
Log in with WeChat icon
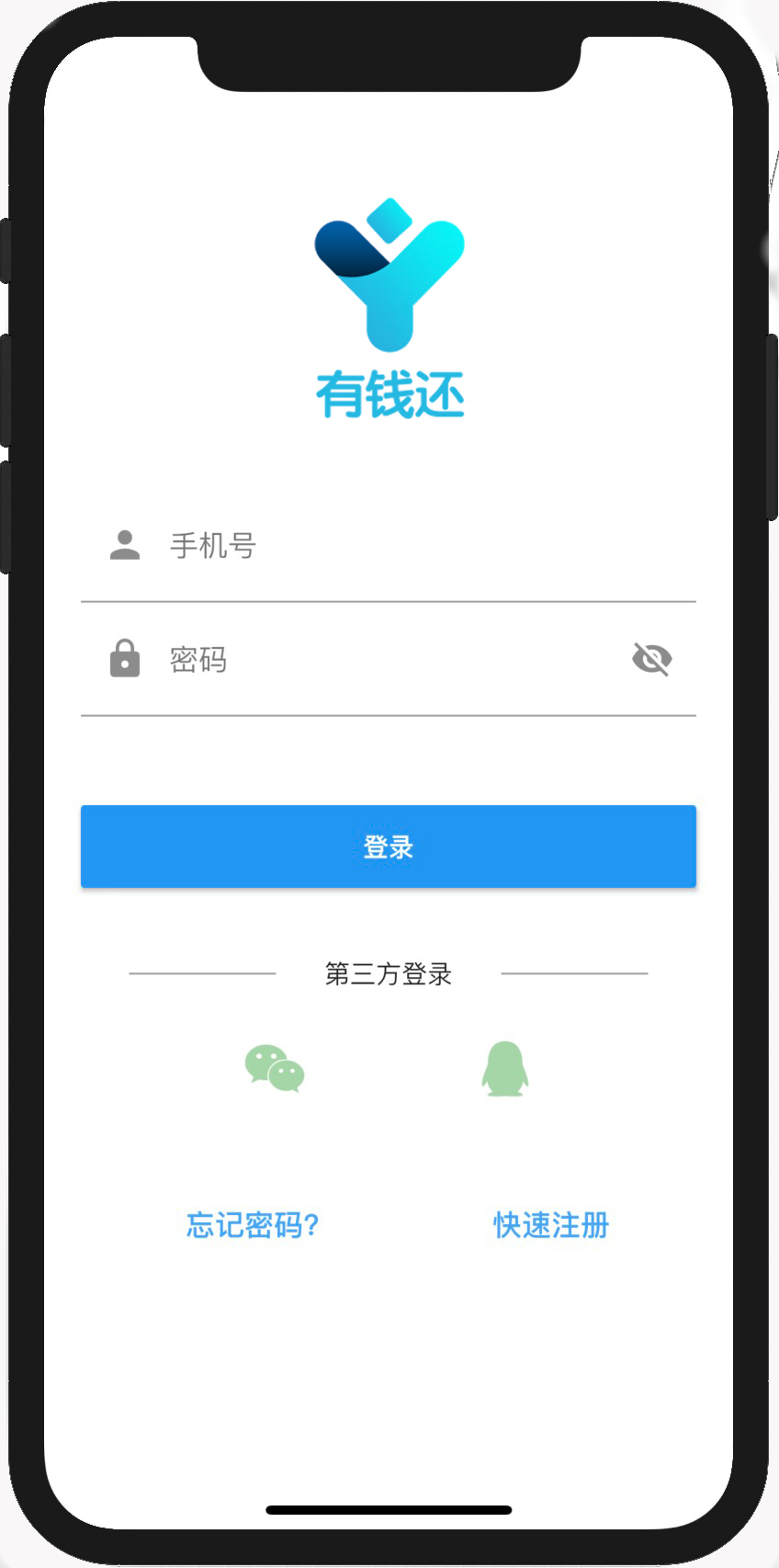pyautogui.click(x=275, y=1069)
